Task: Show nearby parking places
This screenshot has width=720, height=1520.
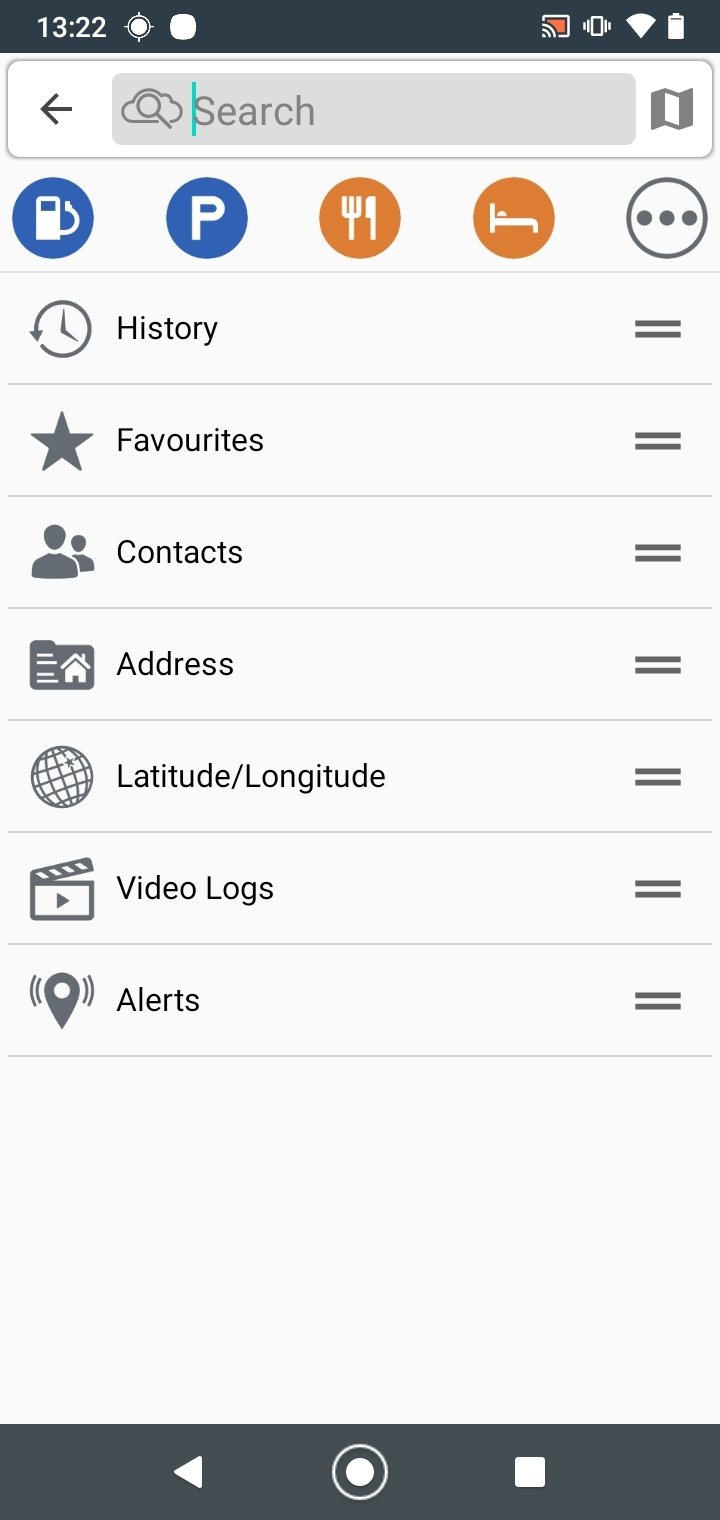Action: point(207,218)
